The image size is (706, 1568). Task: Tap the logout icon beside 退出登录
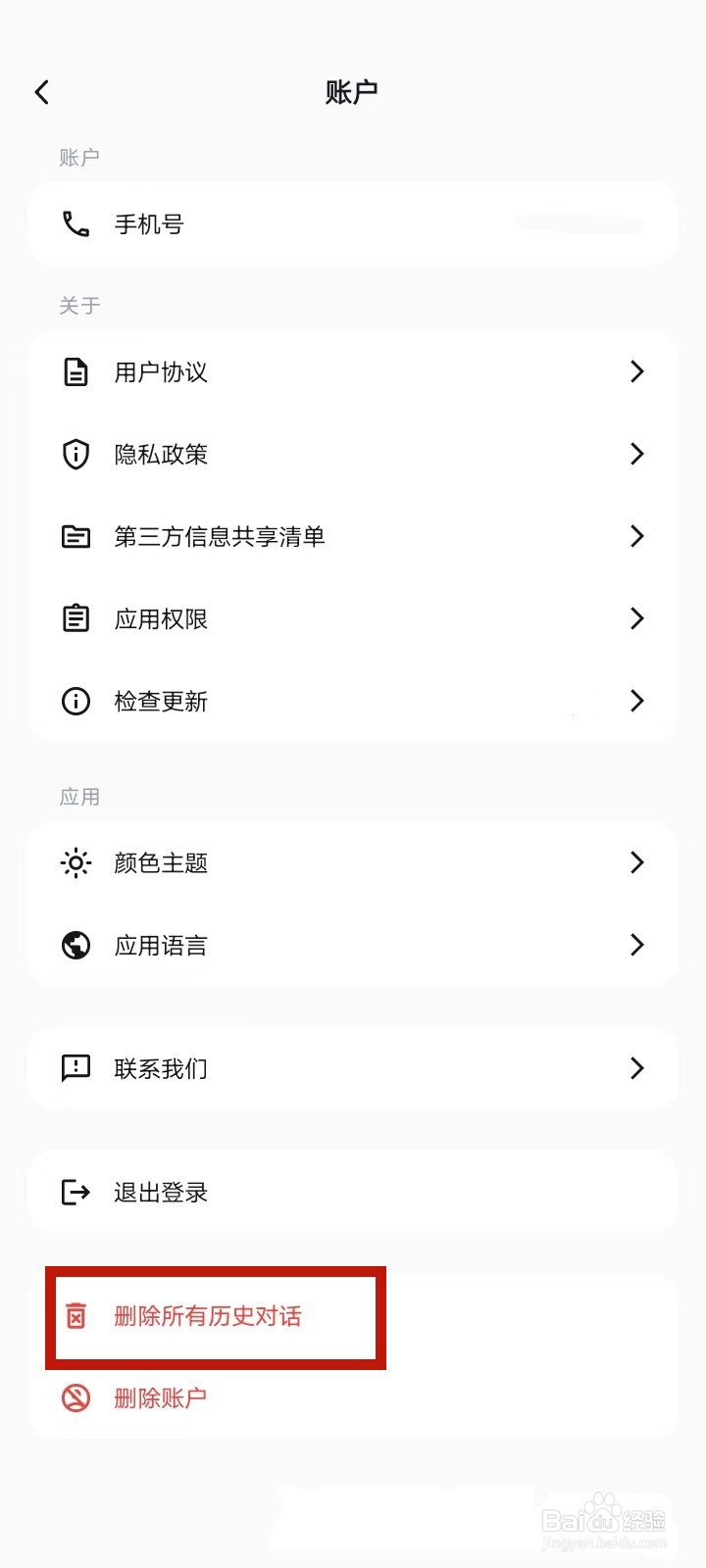coord(75,1192)
